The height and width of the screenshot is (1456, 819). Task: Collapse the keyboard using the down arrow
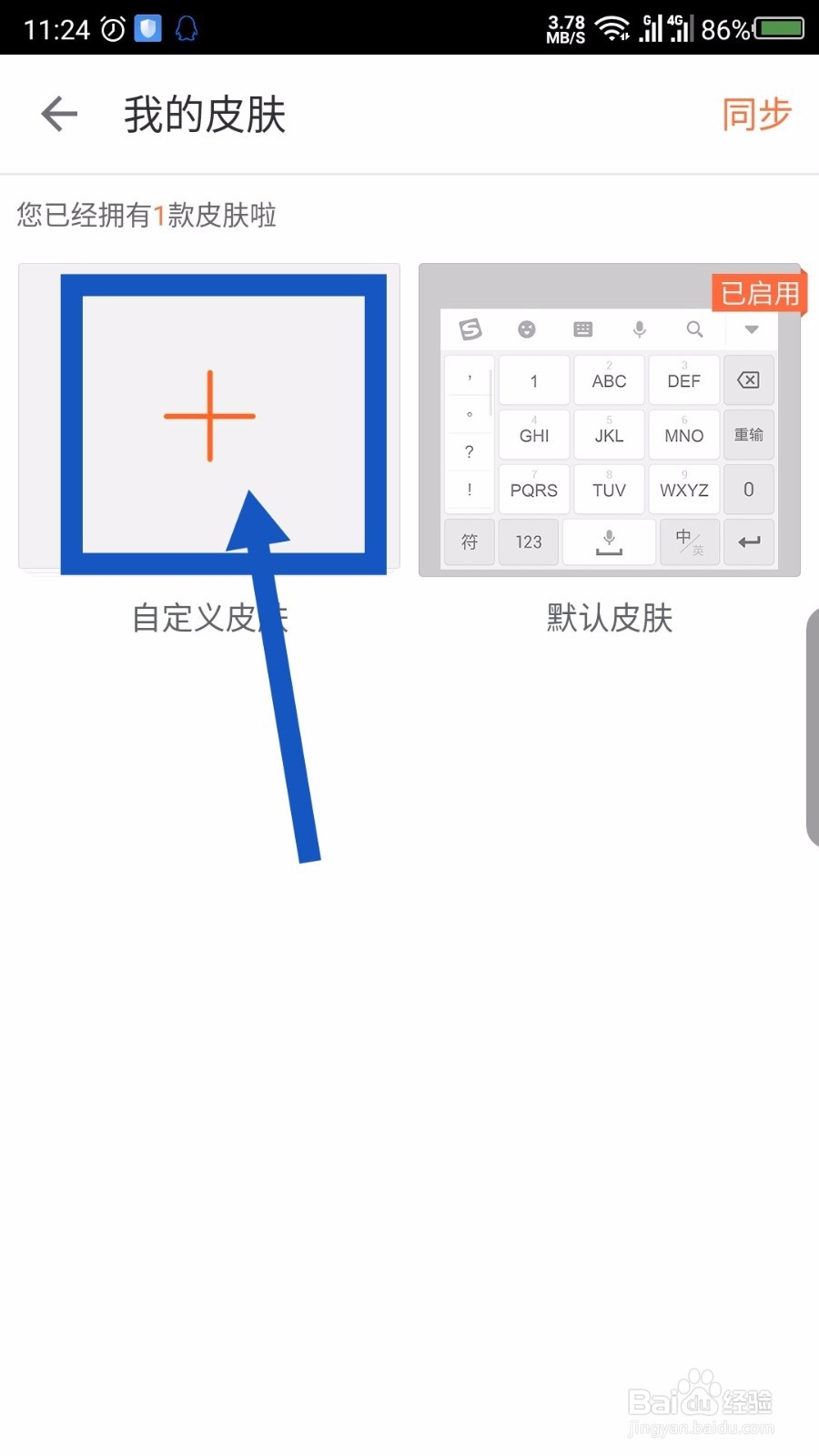[750, 329]
